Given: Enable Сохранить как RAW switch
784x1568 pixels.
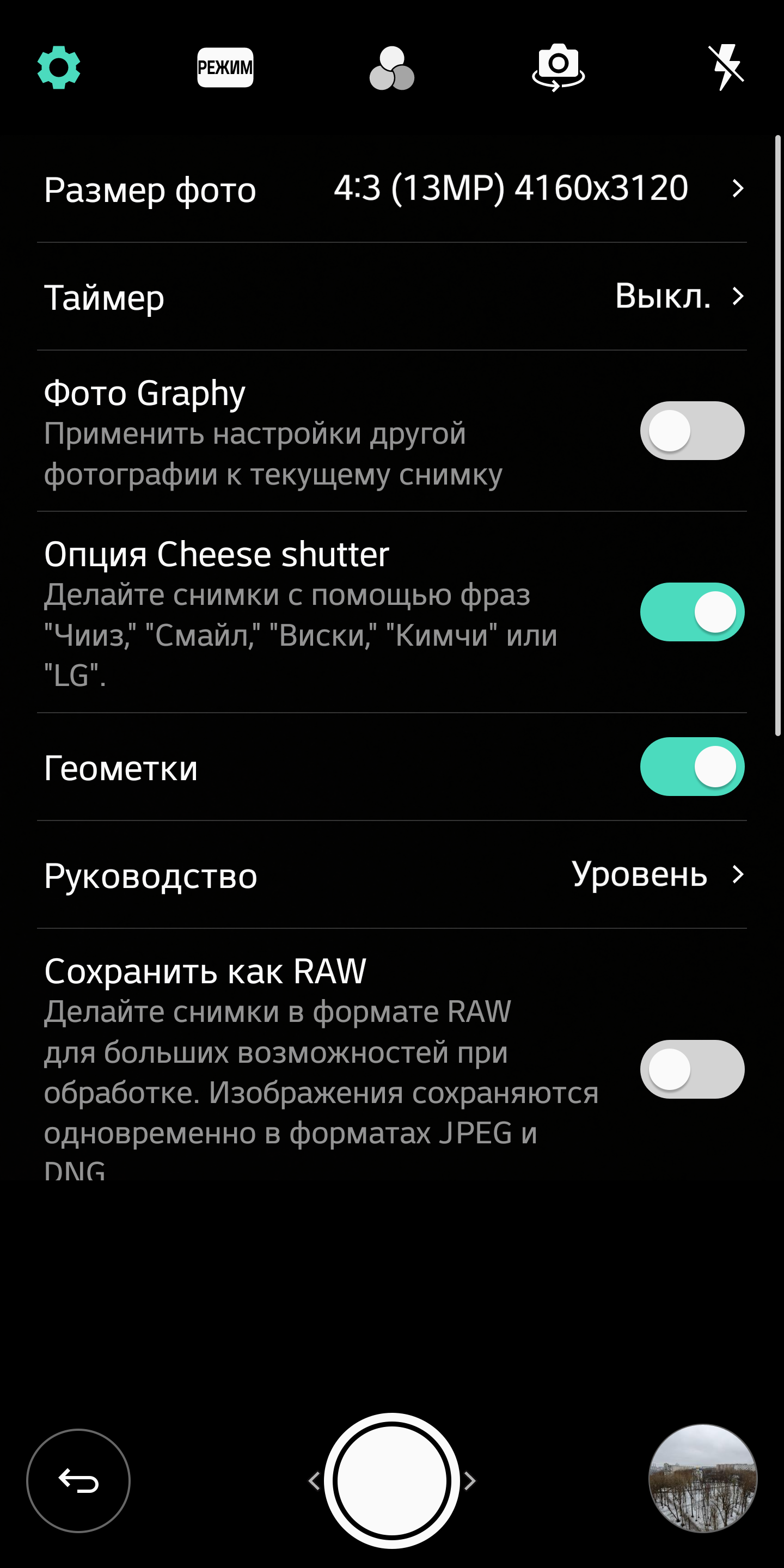Looking at the screenshot, I should 691,1069.
